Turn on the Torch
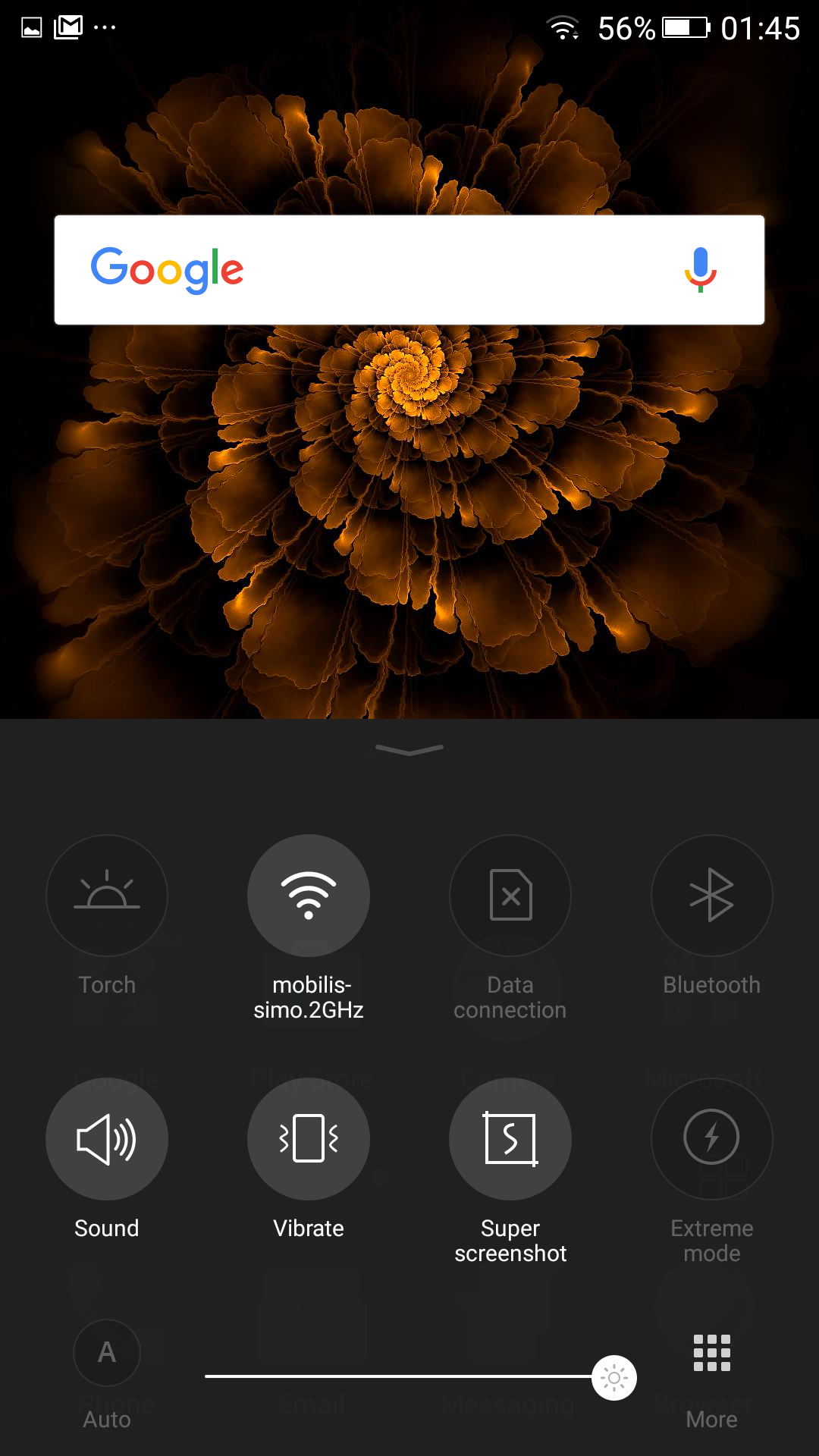Image resolution: width=819 pixels, height=1456 pixels. [x=107, y=896]
